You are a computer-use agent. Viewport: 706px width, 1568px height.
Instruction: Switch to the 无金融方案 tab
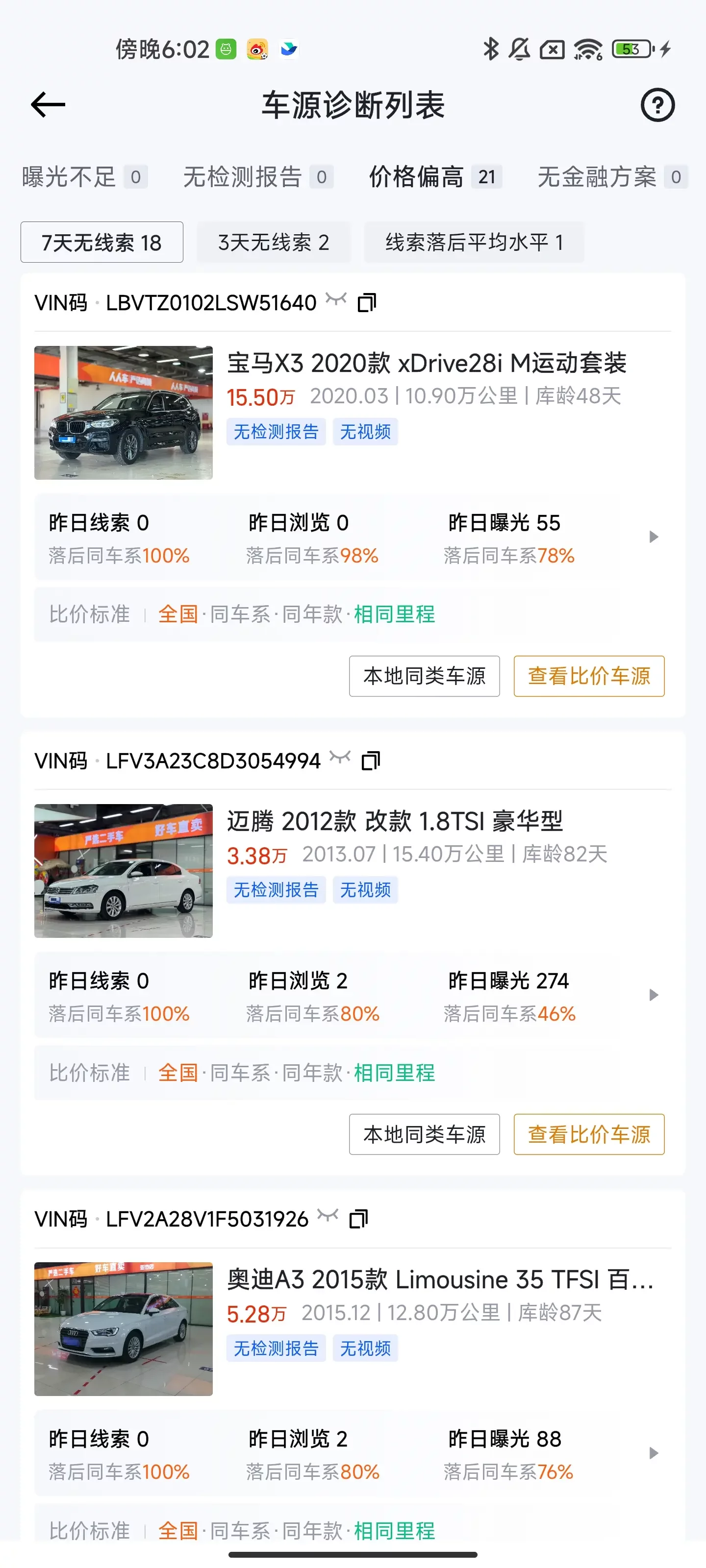tap(612, 177)
